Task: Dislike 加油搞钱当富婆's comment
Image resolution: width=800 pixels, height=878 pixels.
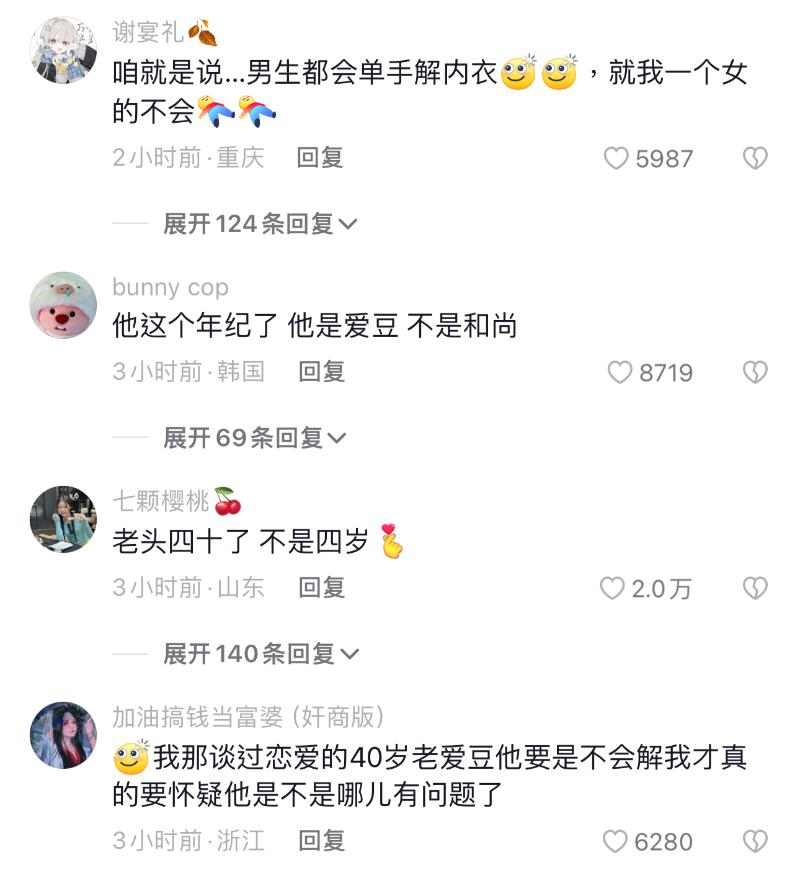Action: [754, 842]
